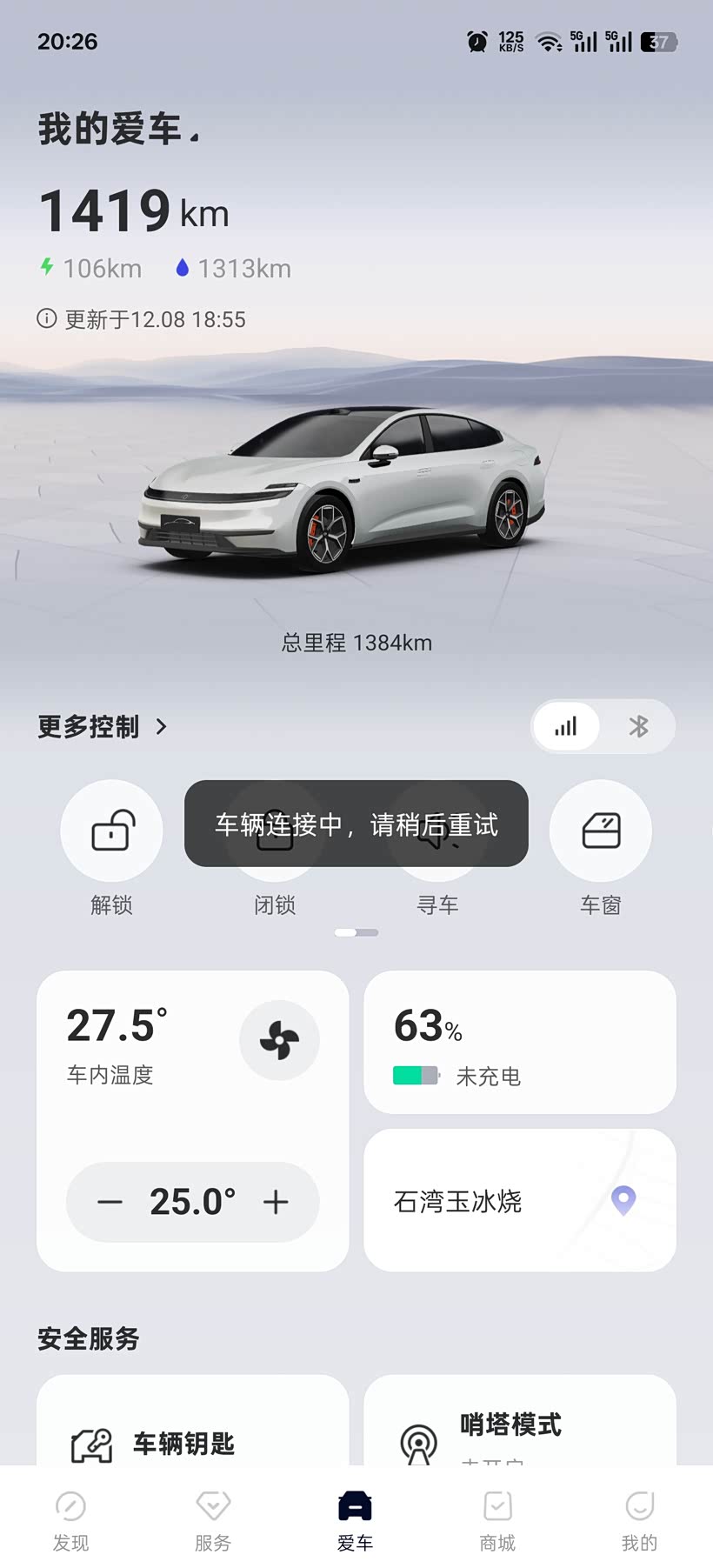713x1568 pixels.
Task: View vehicle location at 石湾玉冰烧
Action: coord(519,1201)
